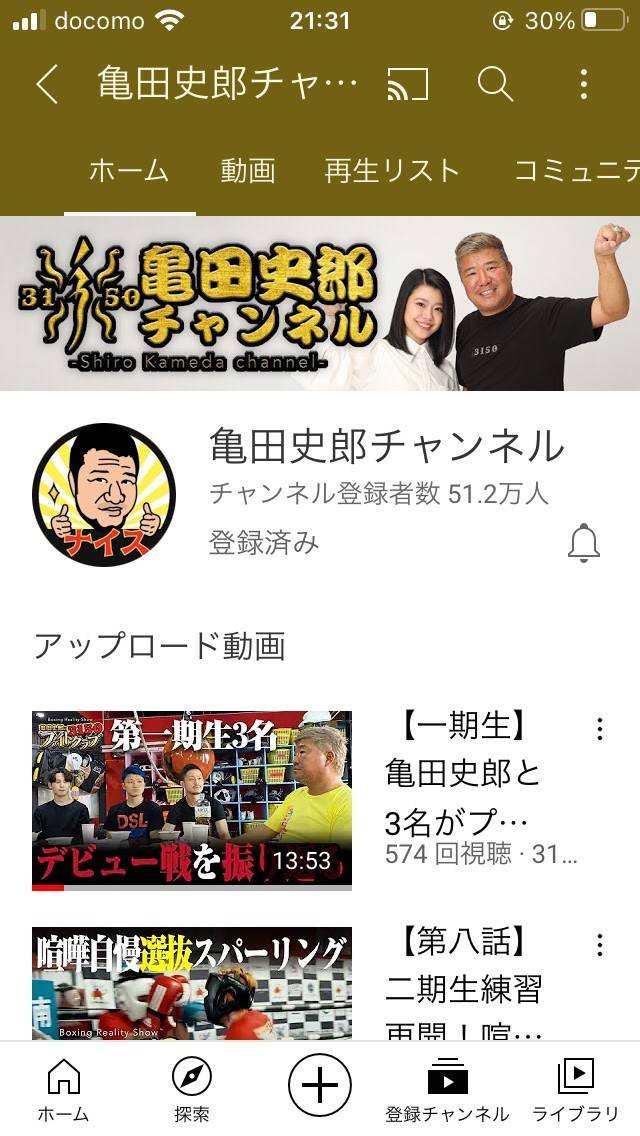Open the top bar overflow menu

tap(584, 85)
